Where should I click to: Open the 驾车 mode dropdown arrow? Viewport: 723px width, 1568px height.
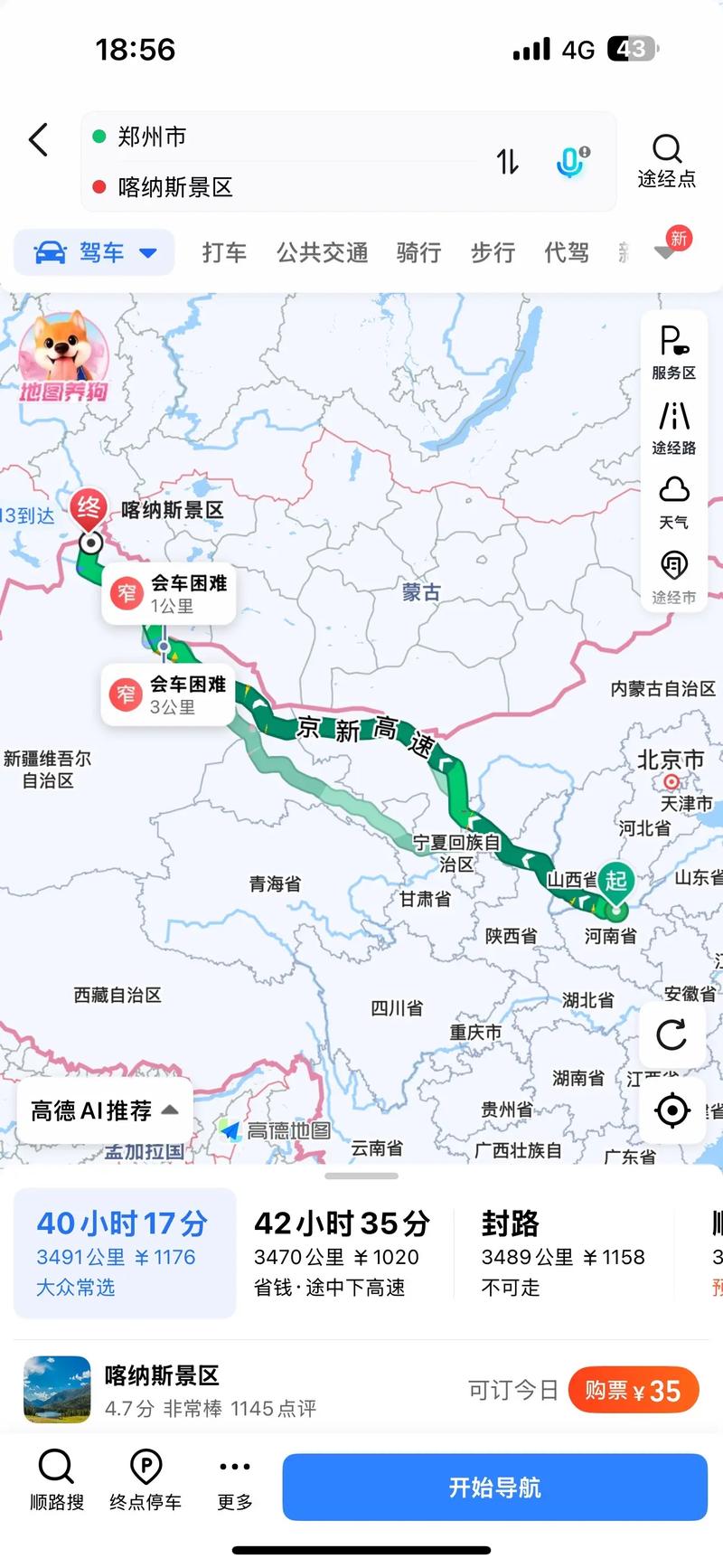pyautogui.click(x=146, y=253)
